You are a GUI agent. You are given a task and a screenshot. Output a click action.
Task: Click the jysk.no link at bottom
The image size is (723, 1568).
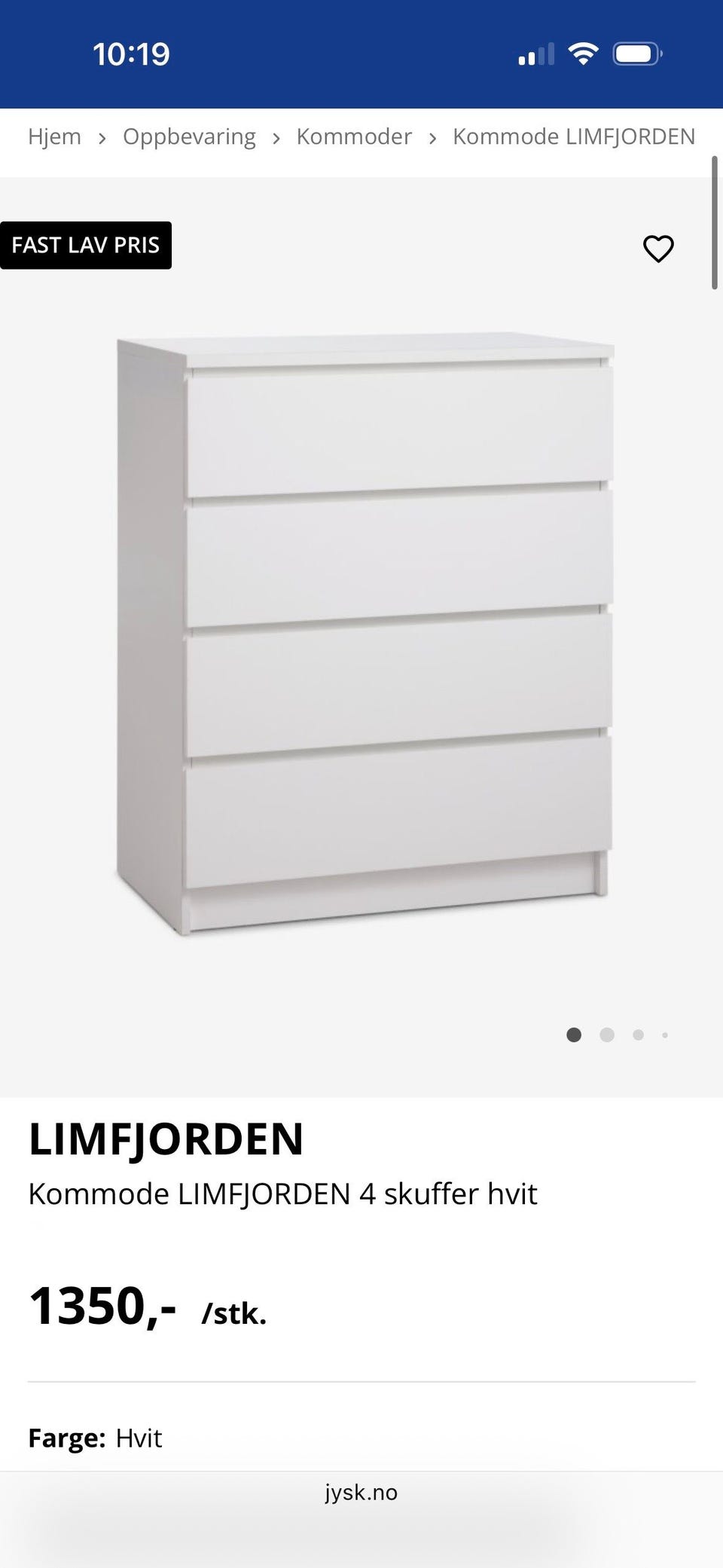click(361, 1493)
